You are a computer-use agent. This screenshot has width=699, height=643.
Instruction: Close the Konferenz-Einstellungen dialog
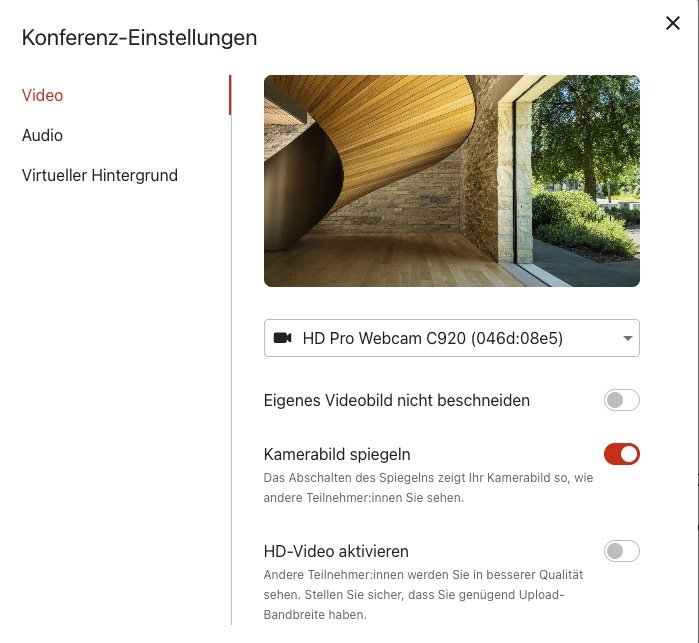[x=673, y=23]
